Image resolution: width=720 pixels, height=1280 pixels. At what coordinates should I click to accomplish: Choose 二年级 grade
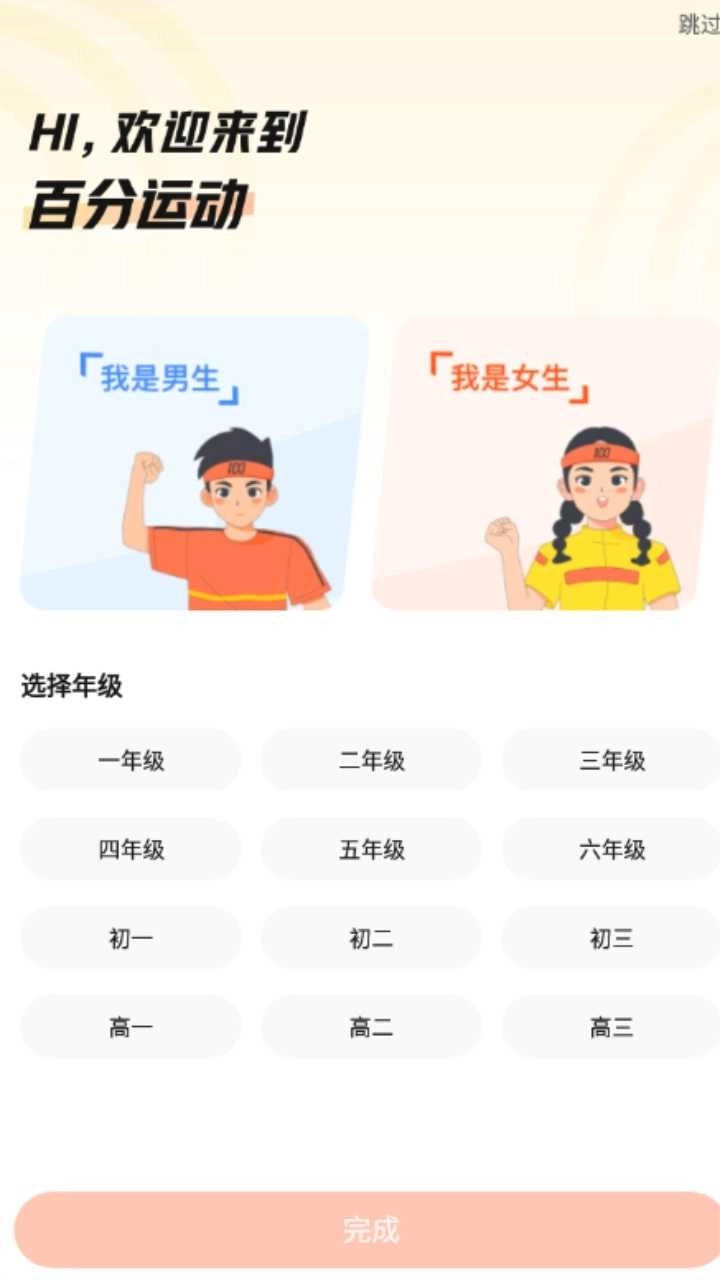(x=371, y=761)
